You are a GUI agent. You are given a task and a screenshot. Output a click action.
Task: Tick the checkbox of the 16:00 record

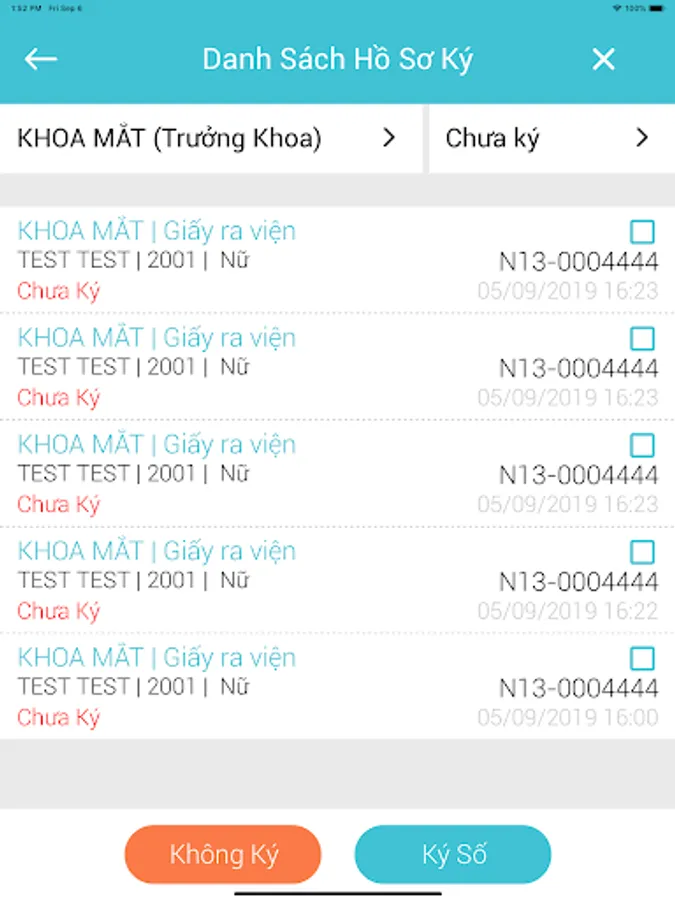click(x=642, y=658)
